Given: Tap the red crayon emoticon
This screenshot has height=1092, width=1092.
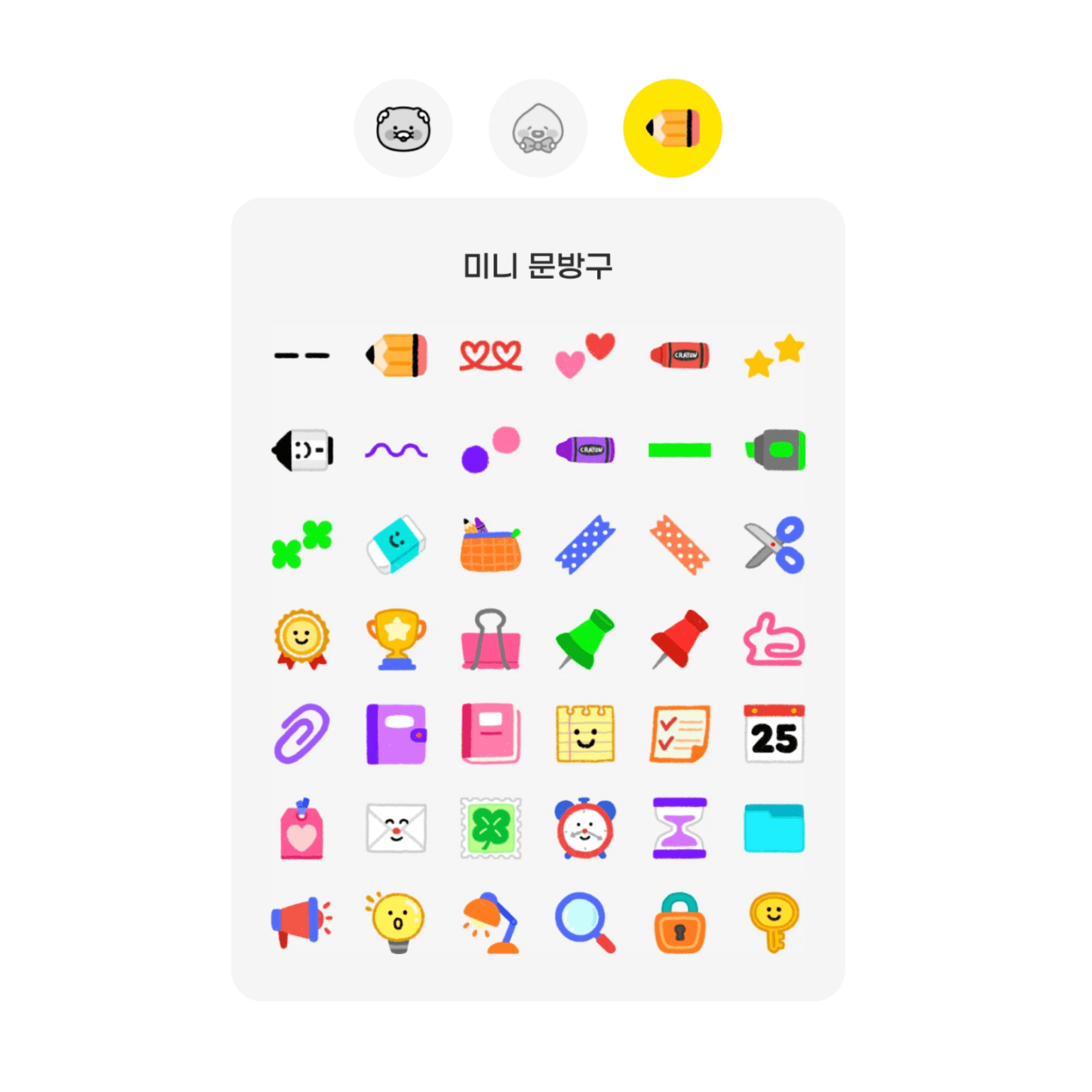Looking at the screenshot, I should (680, 355).
